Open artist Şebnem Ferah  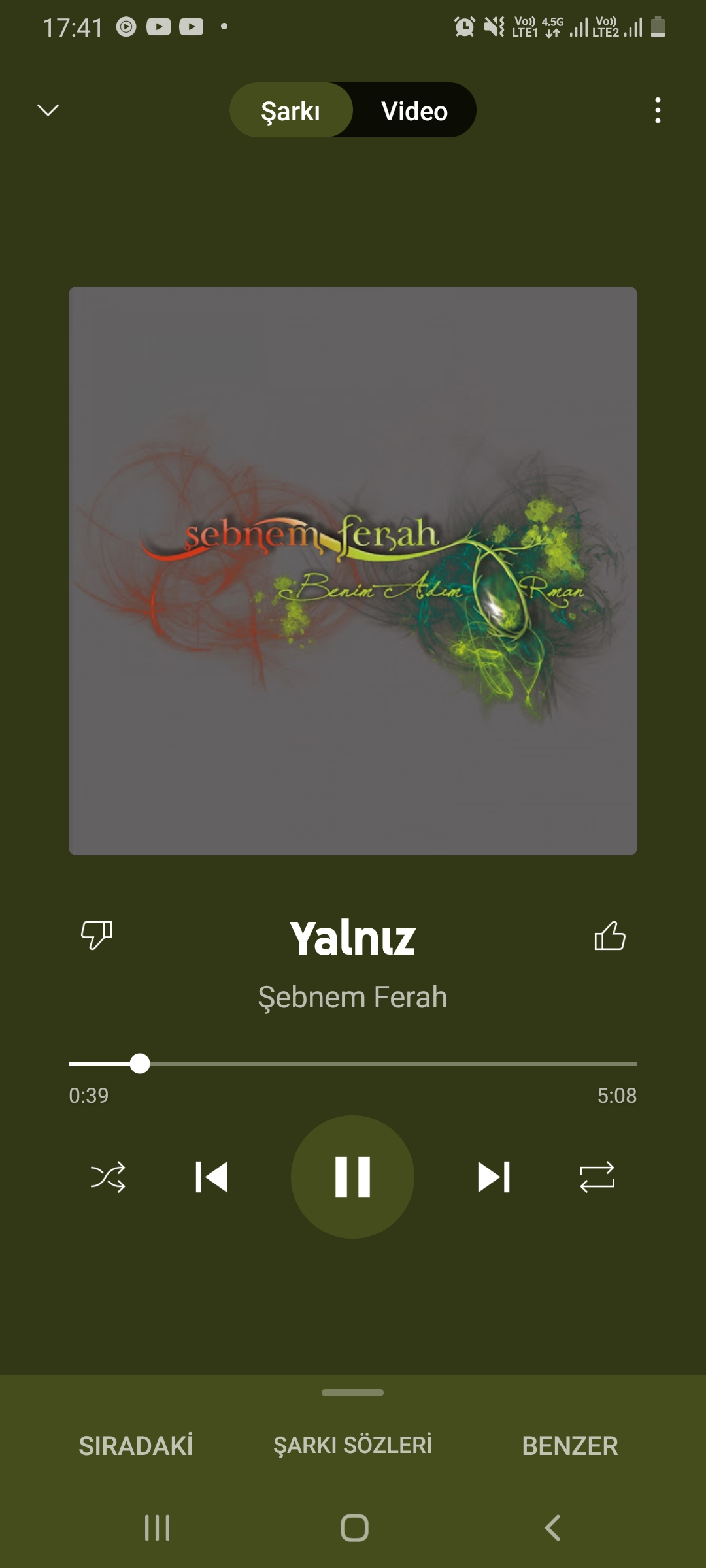point(352,997)
